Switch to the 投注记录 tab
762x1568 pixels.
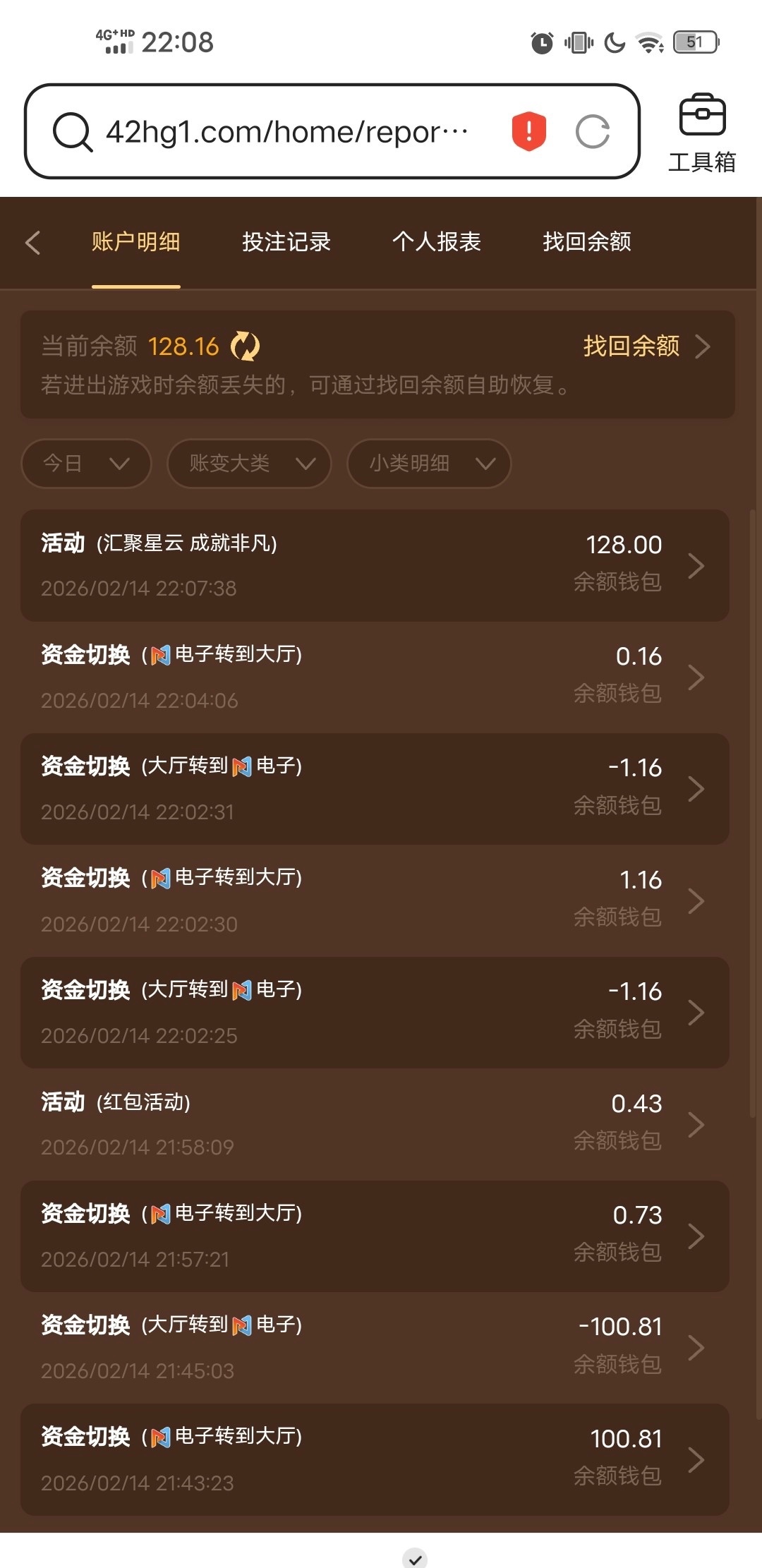click(286, 242)
